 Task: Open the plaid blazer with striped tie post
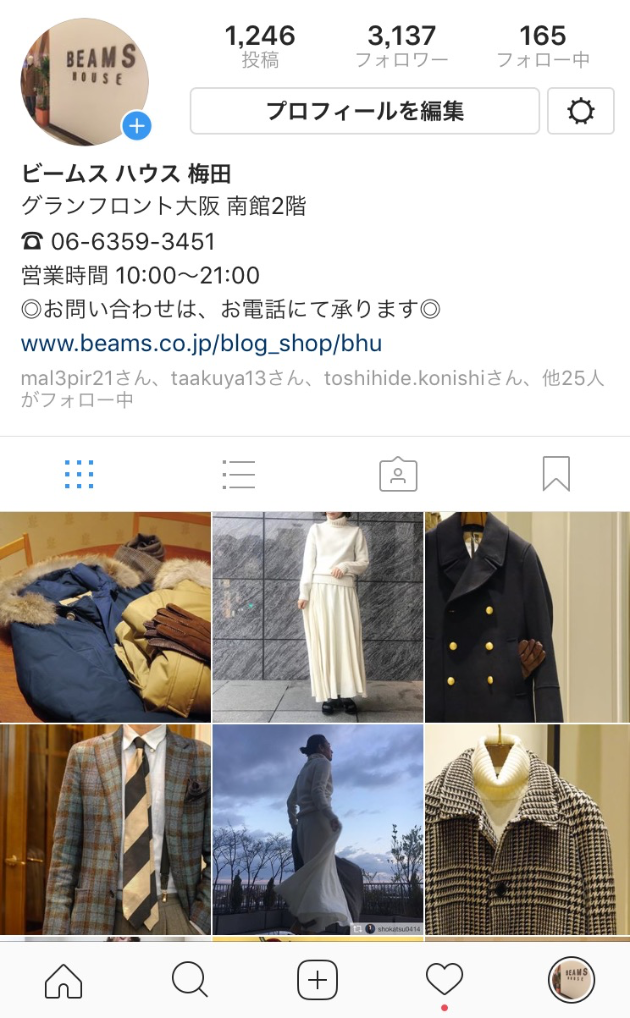(x=105, y=830)
